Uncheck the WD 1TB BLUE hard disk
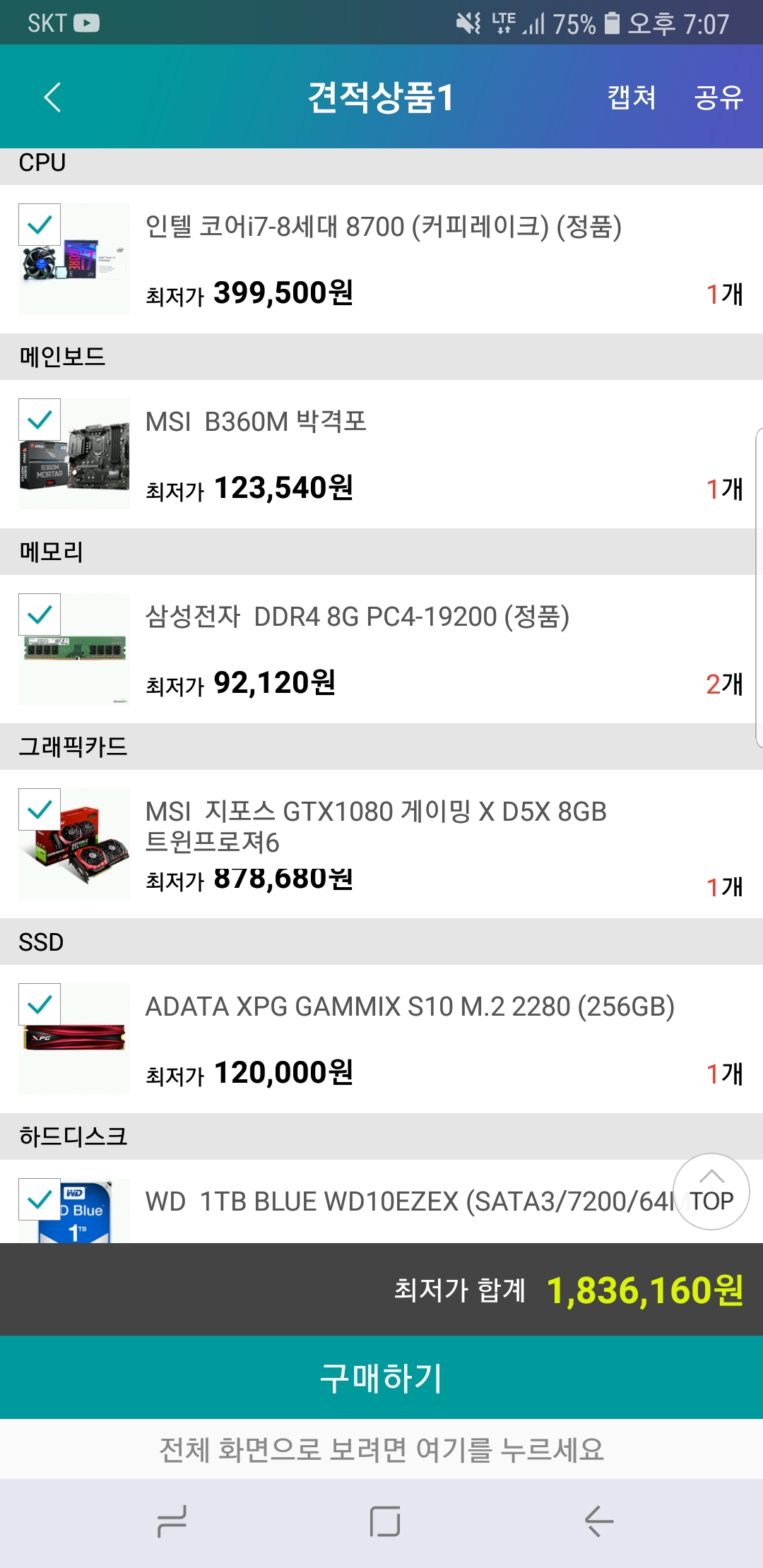The width and height of the screenshot is (763, 1568). [40, 1199]
